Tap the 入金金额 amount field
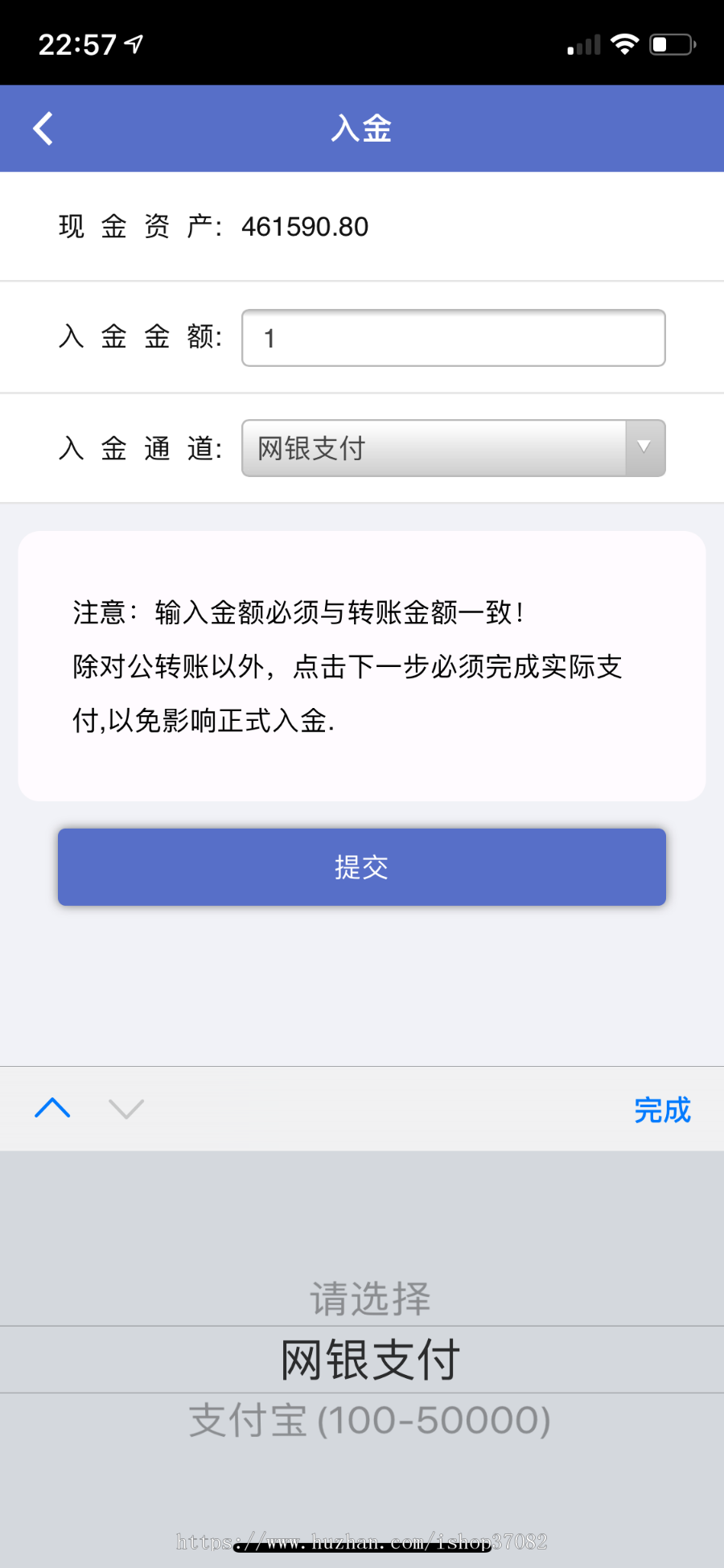 point(453,338)
